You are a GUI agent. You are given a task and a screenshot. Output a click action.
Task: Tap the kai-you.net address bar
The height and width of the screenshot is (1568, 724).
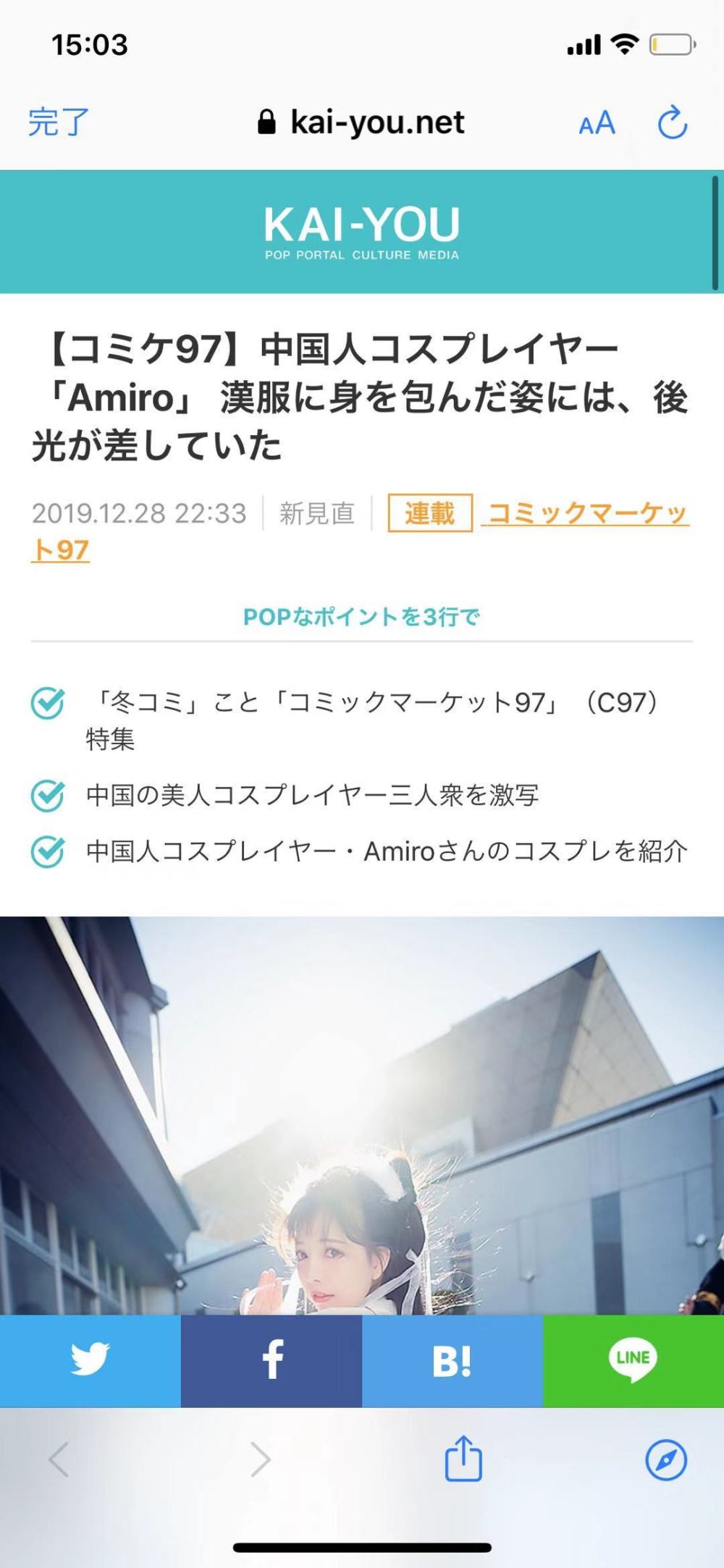[362, 122]
